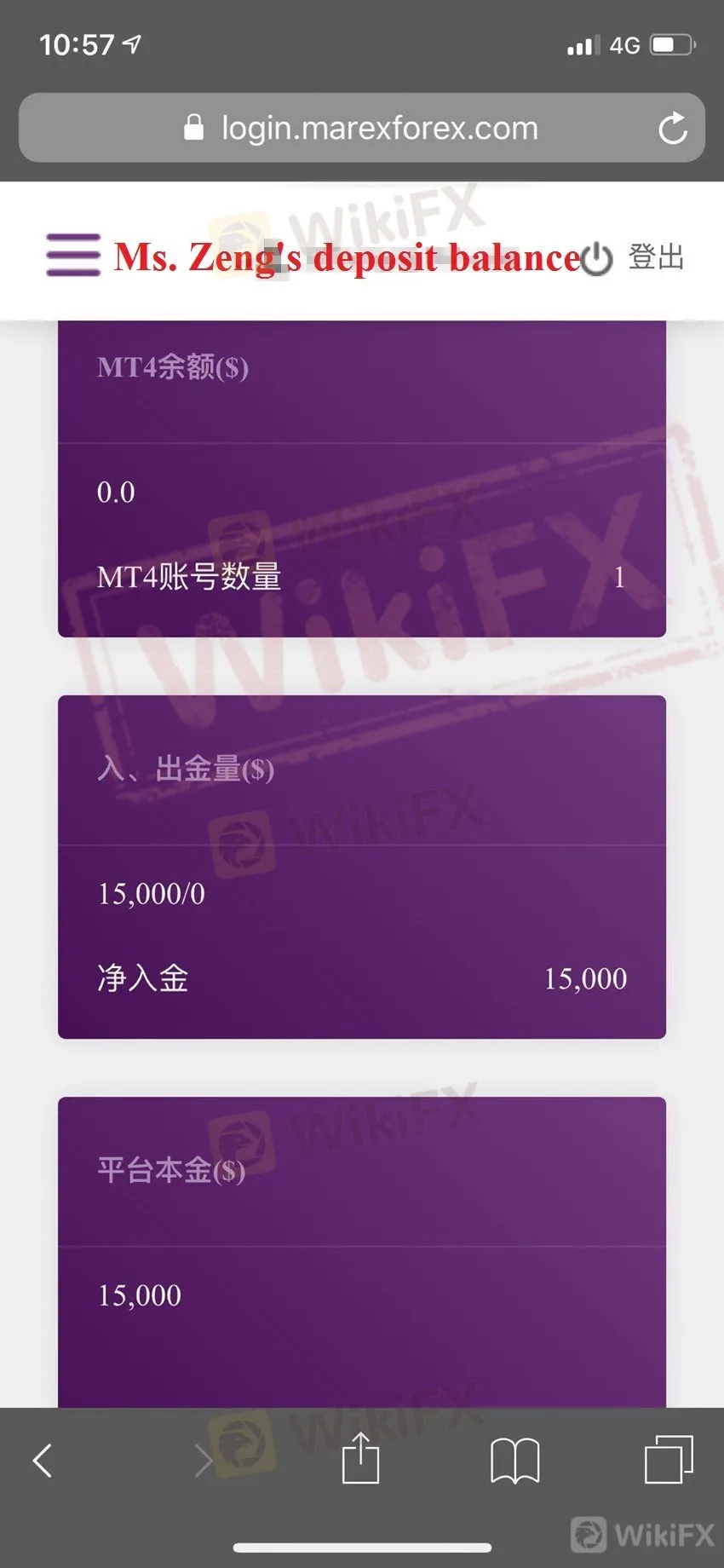Tap the login.marexforex.com address bar
The width and height of the screenshot is (724, 1568).
tap(362, 129)
